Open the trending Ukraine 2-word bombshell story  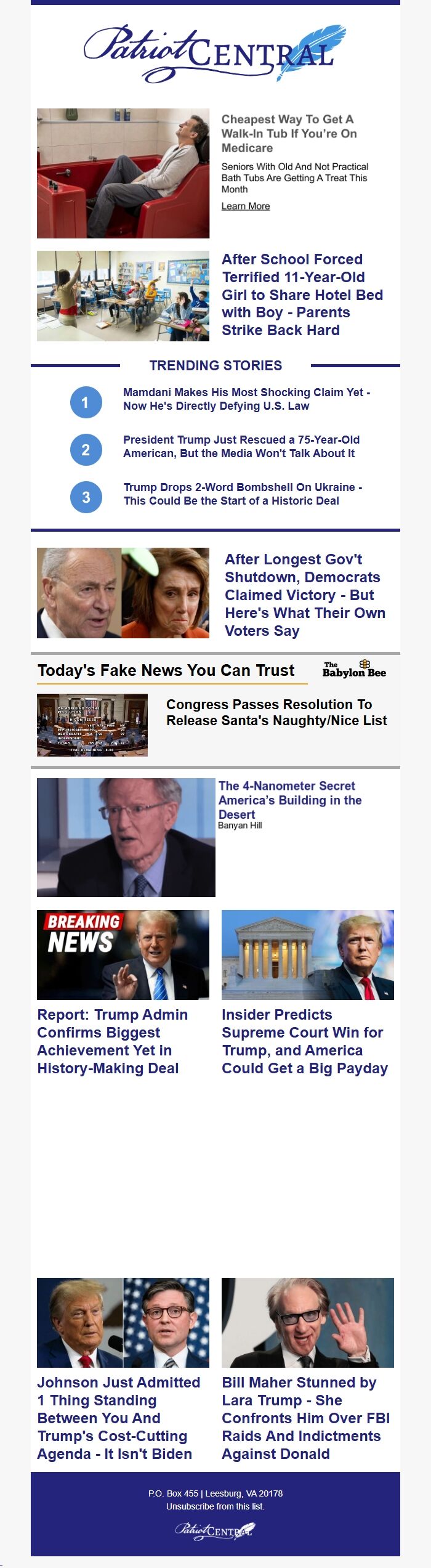[x=243, y=494]
